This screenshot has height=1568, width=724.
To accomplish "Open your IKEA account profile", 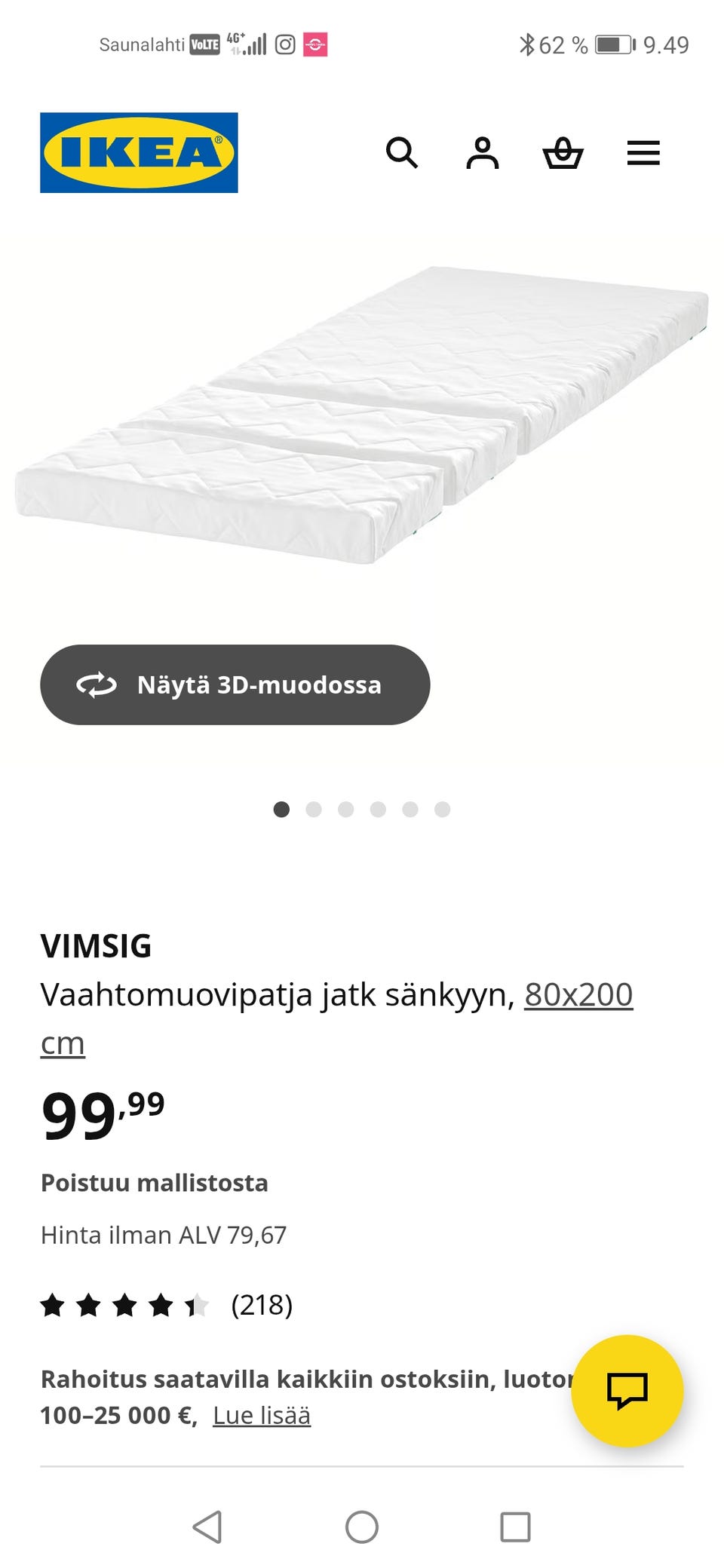I will pyautogui.click(x=483, y=154).
